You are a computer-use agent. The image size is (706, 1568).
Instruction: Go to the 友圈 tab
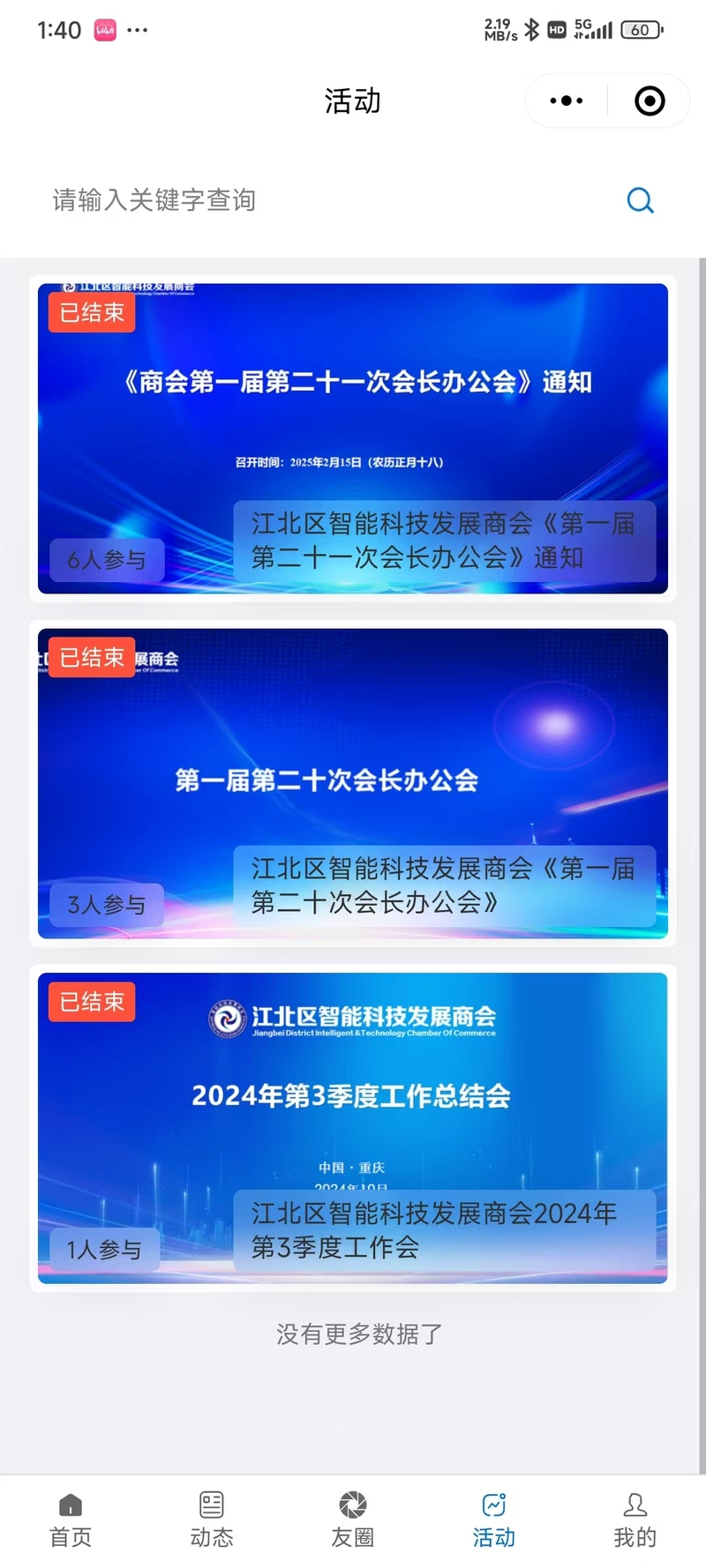click(x=353, y=1520)
